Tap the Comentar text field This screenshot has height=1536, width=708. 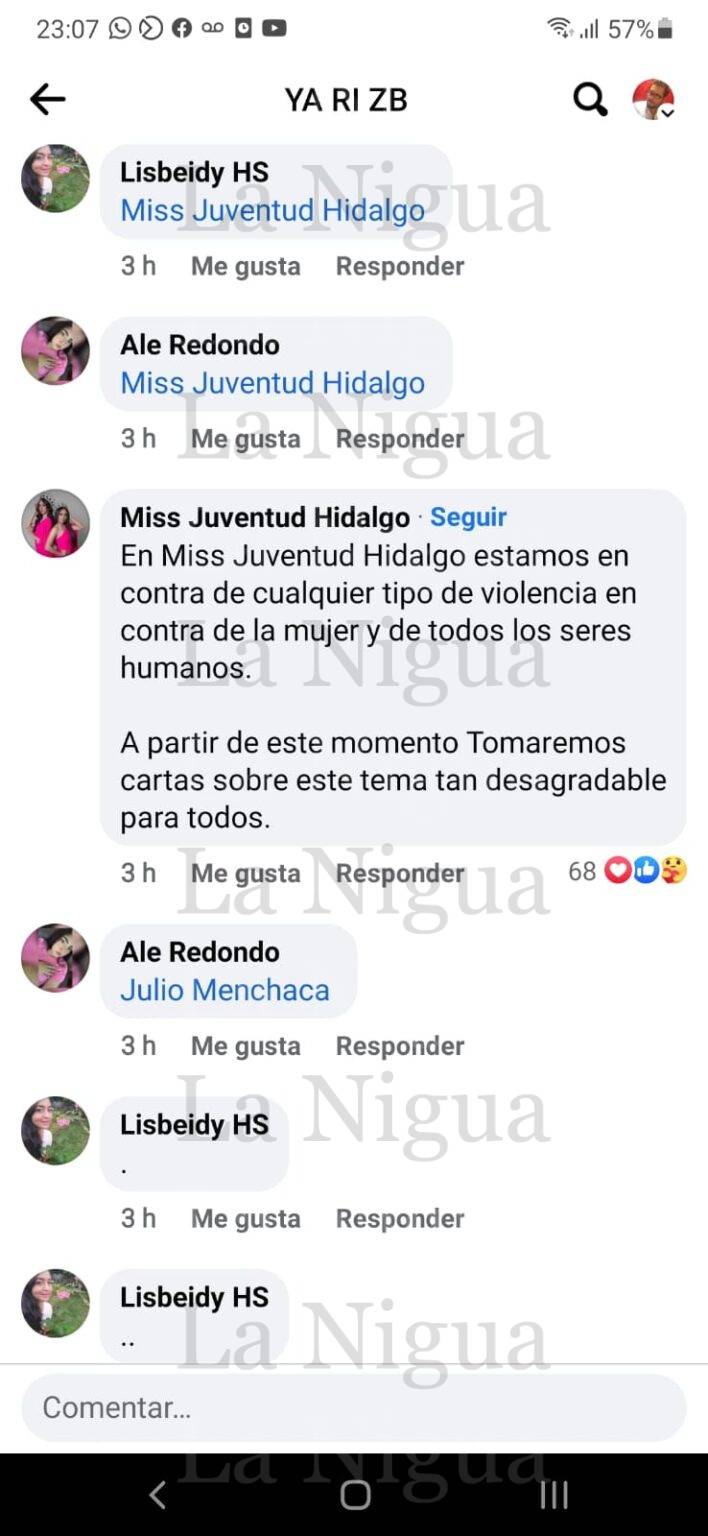[x=353, y=1408]
